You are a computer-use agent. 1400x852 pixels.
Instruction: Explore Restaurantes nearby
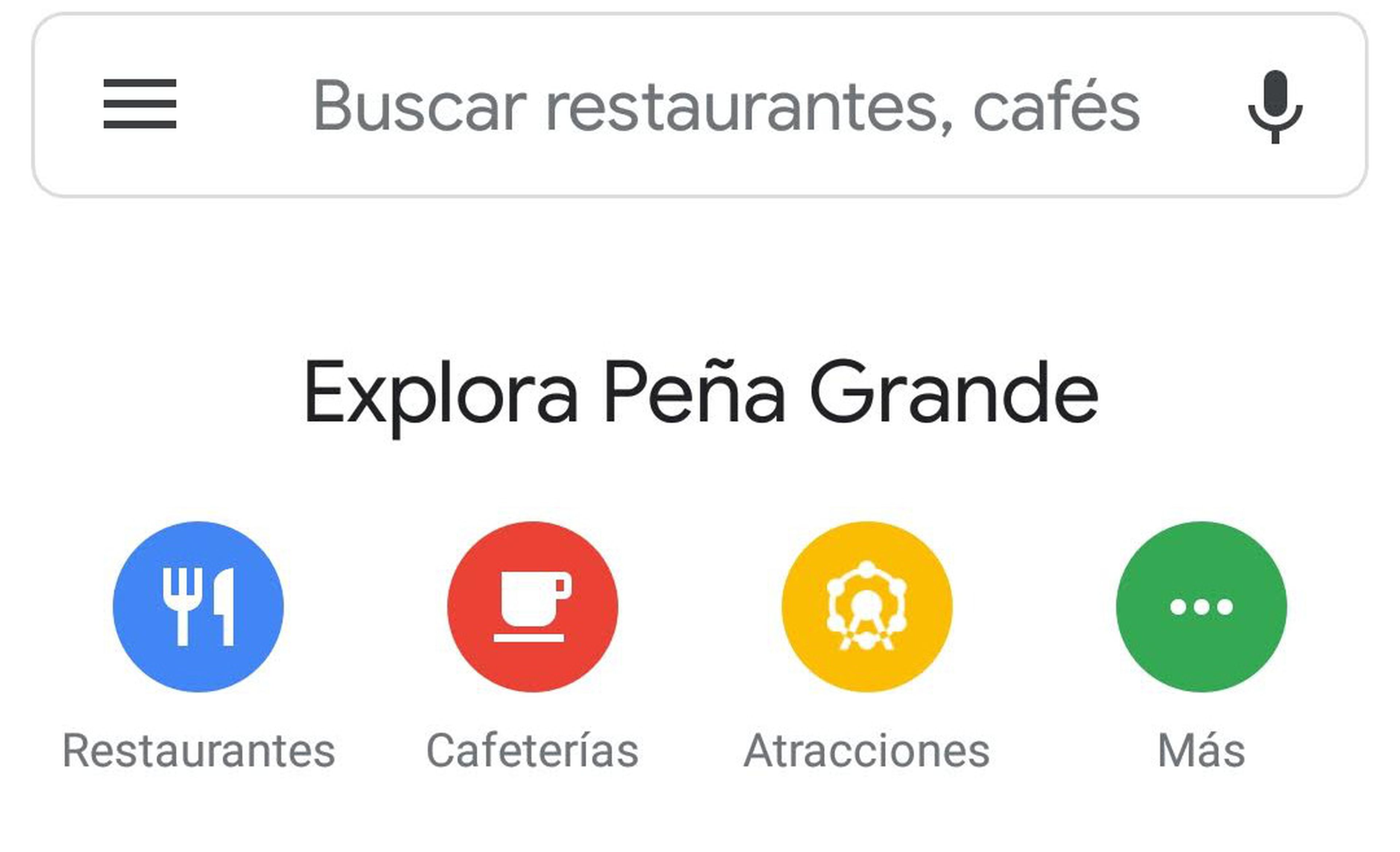pyautogui.click(x=198, y=607)
